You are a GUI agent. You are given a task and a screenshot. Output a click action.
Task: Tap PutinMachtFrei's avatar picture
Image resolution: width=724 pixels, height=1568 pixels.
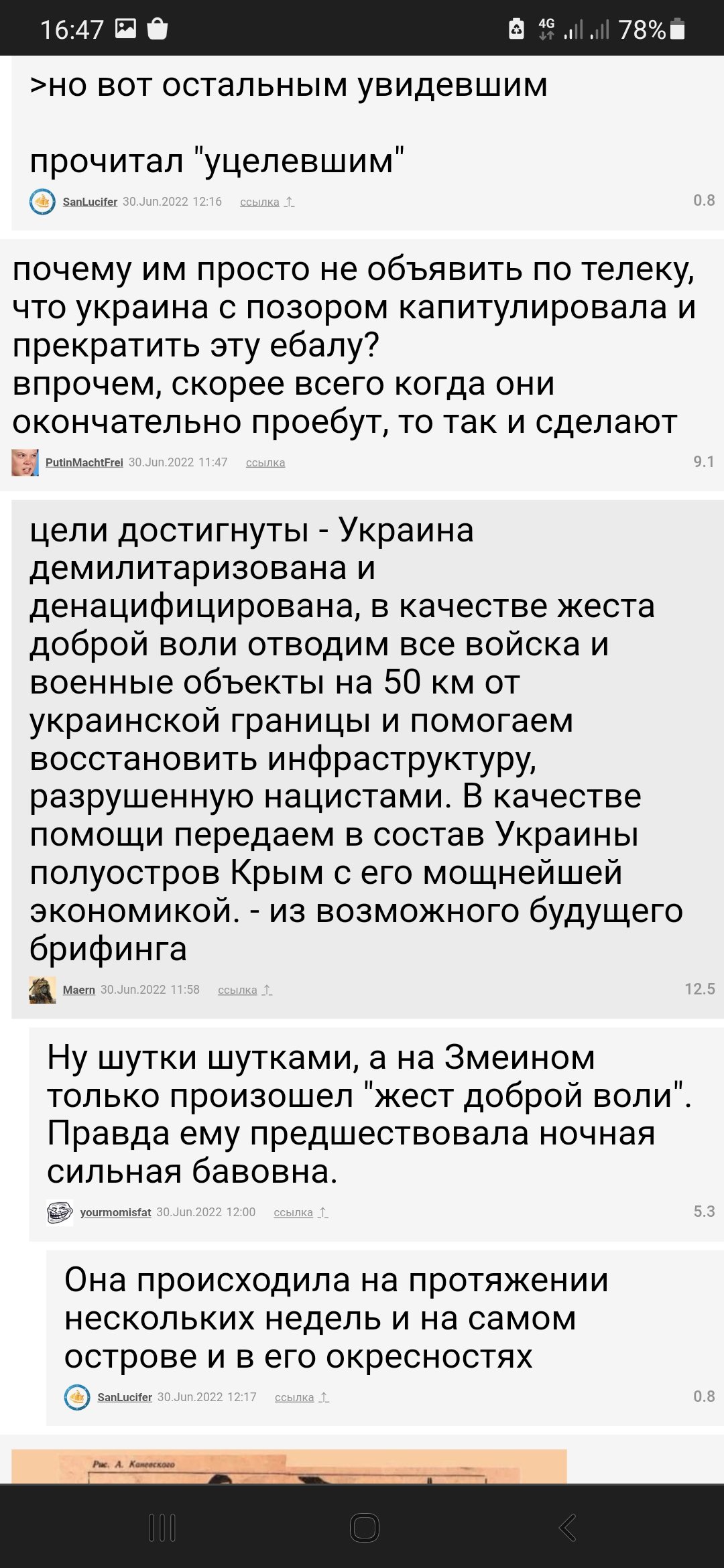point(25,462)
